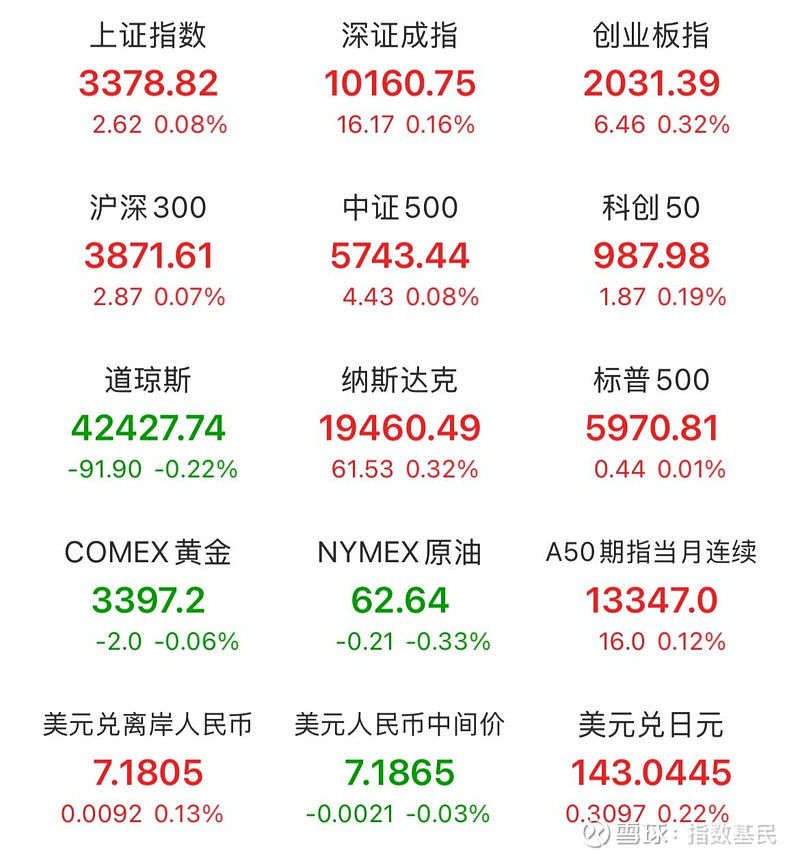Image resolution: width=800 pixels, height=859 pixels.
Task: Click the green value 42427.74
Action: (x=150, y=428)
